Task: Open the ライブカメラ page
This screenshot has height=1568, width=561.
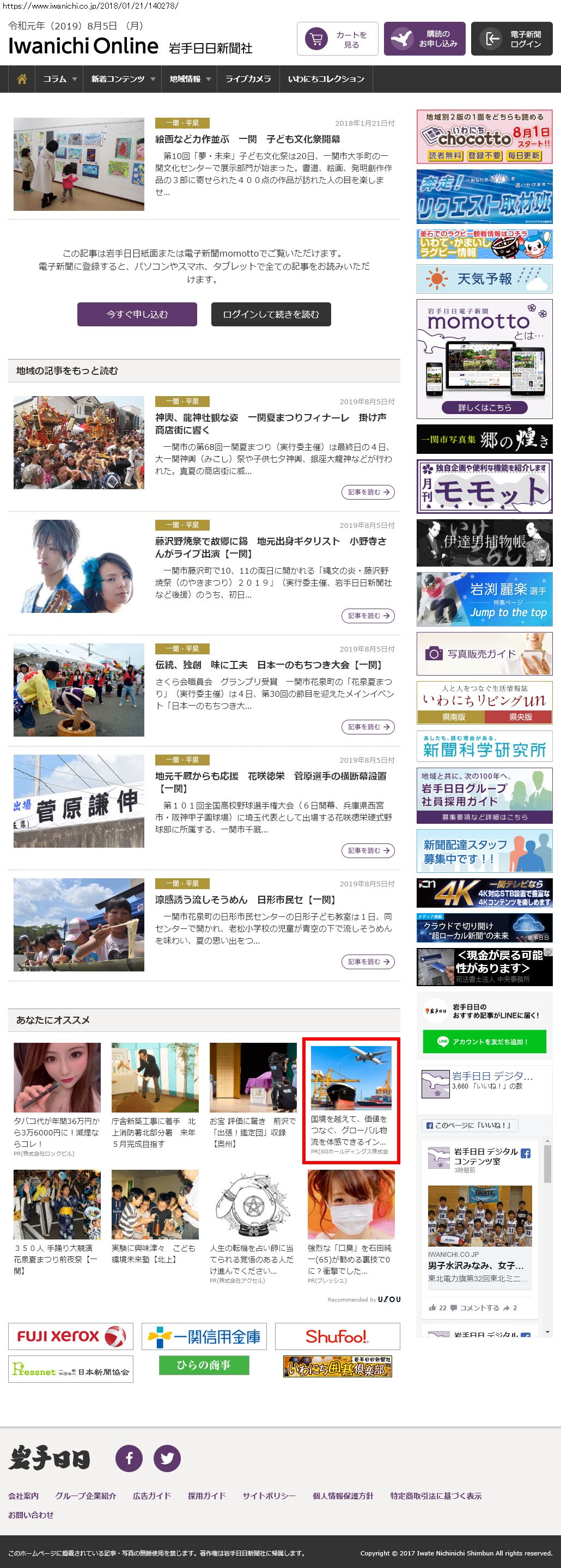Action: click(x=248, y=79)
